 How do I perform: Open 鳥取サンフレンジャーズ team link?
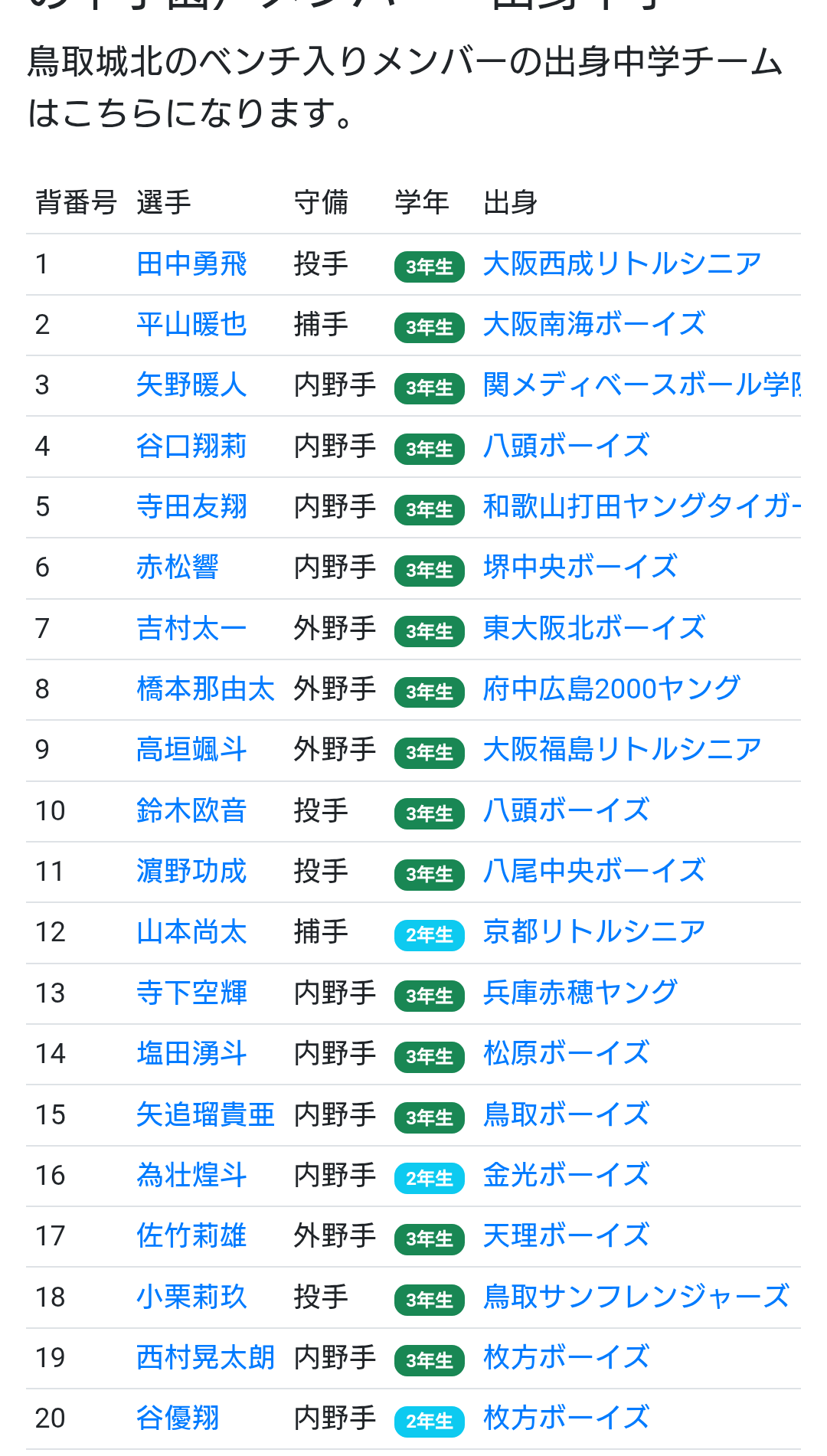point(636,1297)
